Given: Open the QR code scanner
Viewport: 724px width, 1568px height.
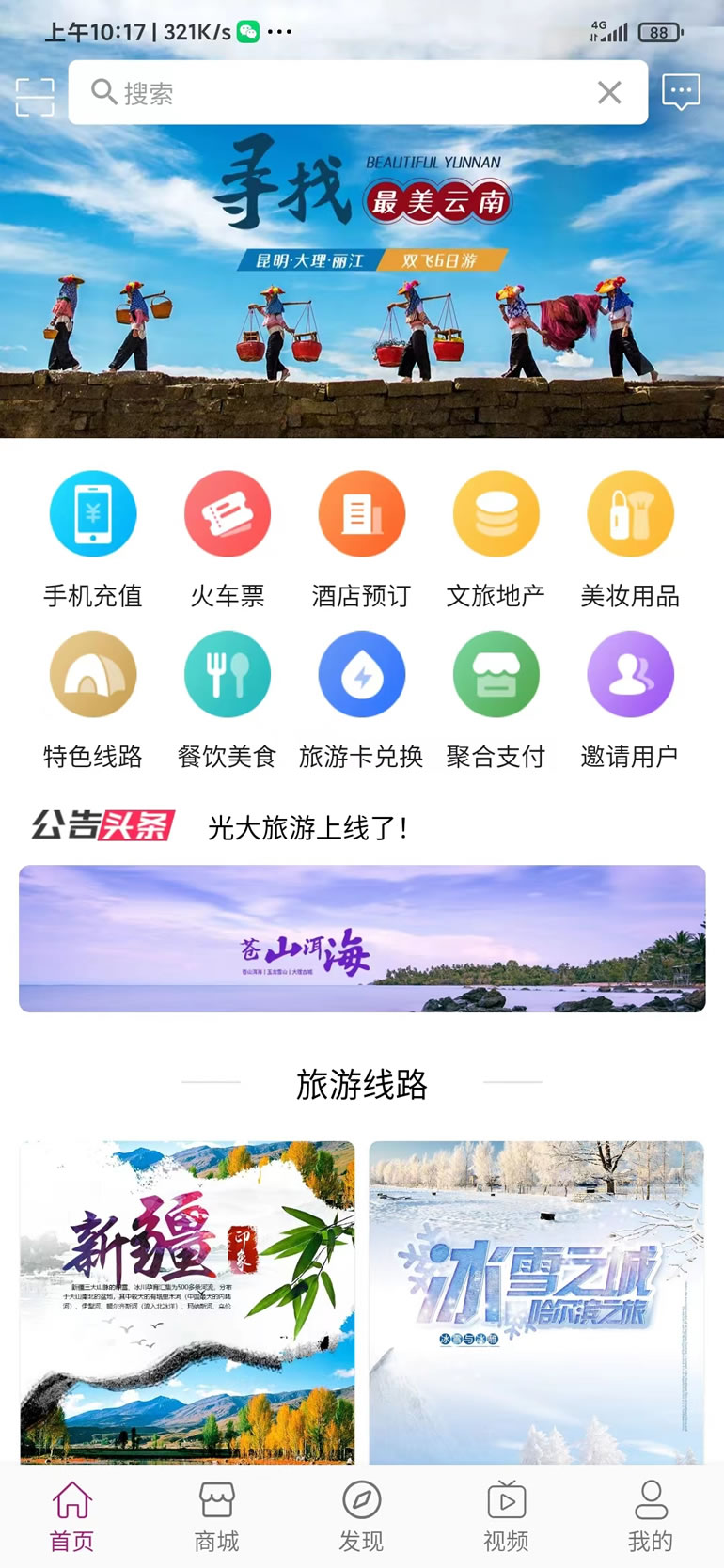Looking at the screenshot, I should coord(35,92).
